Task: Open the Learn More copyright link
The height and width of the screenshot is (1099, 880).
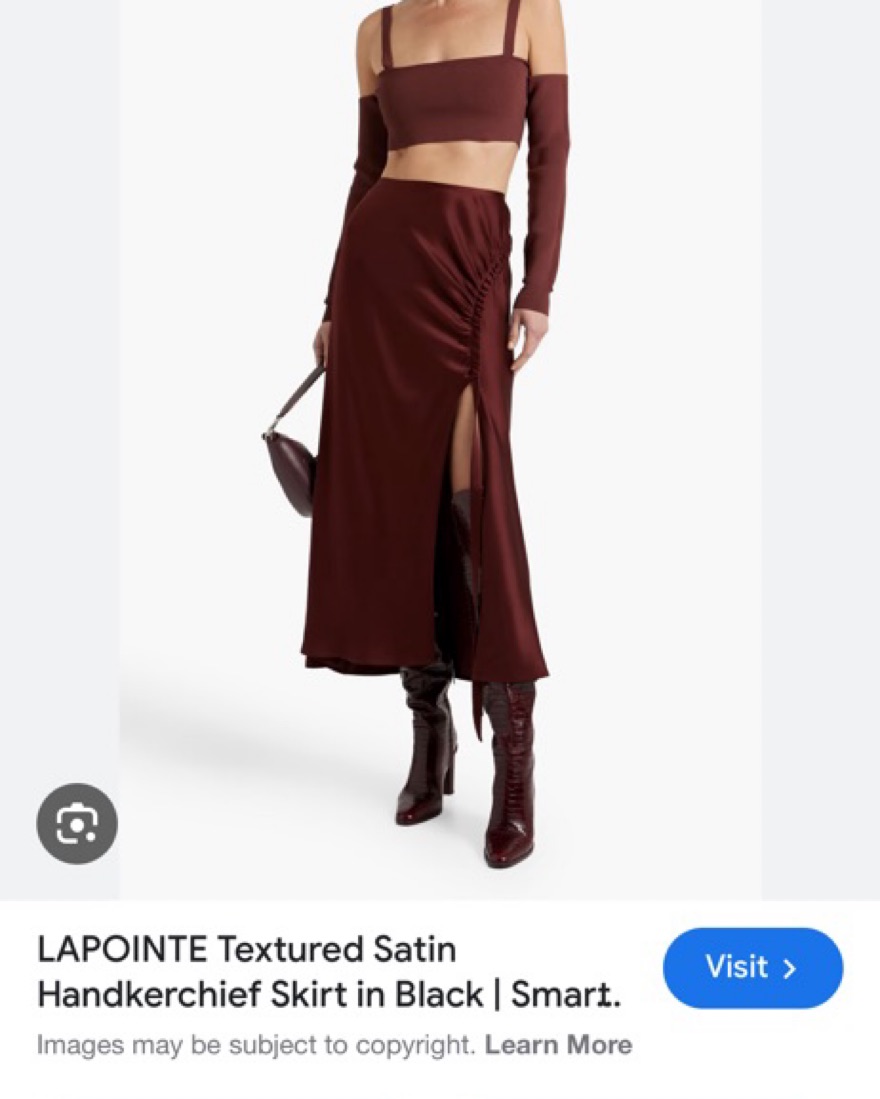Action: tap(558, 1045)
